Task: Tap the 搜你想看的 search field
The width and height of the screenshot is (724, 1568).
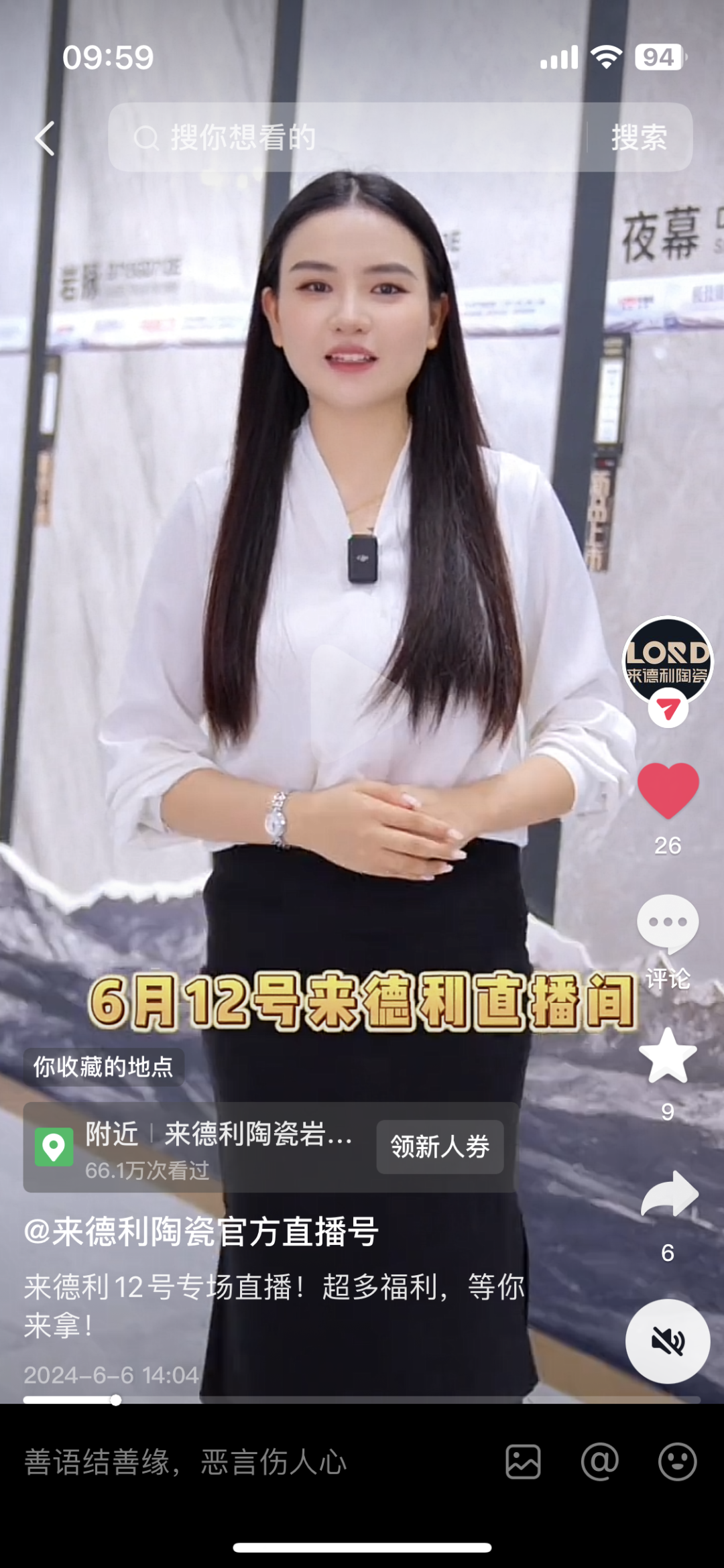Action: [x=349, y=138]
